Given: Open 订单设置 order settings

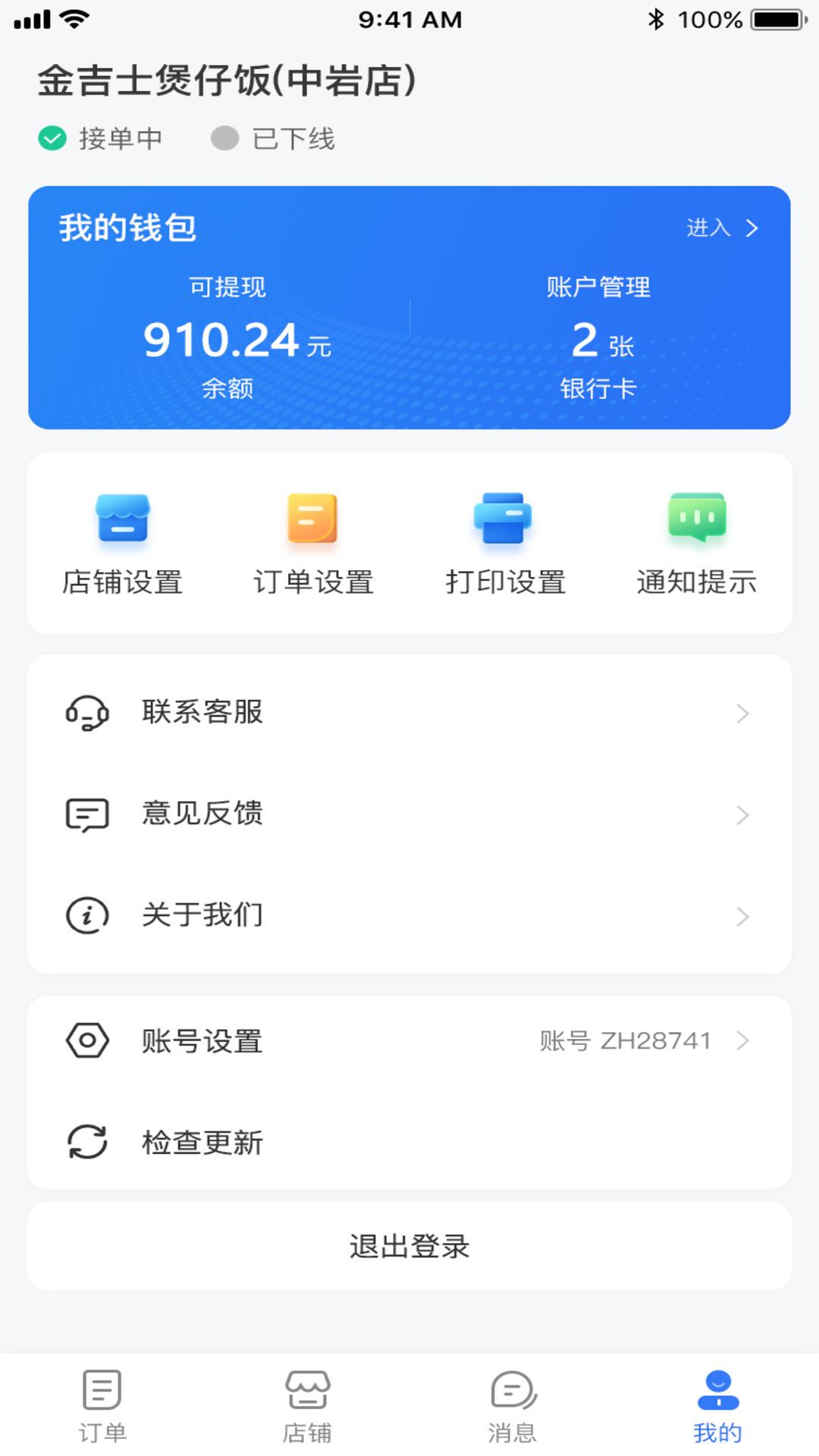Looking at the screenshot, I should [x=313, y=544].
